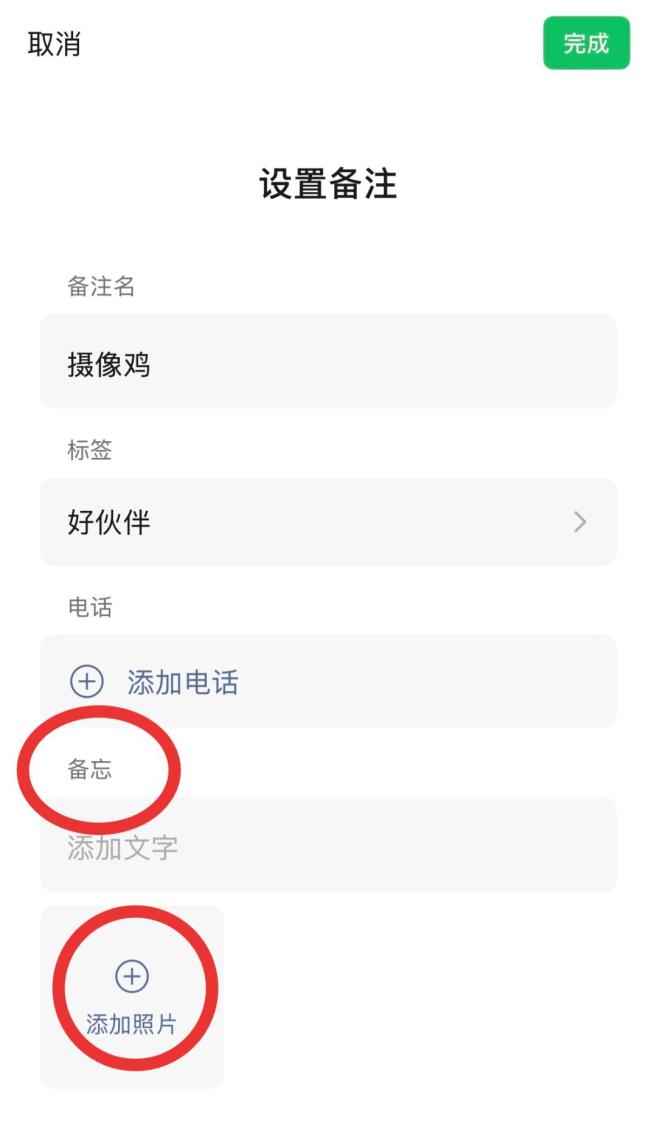Add a photo with 添加照片
This screenshot has width=657, height=1132.
click(x=132, y=996)
